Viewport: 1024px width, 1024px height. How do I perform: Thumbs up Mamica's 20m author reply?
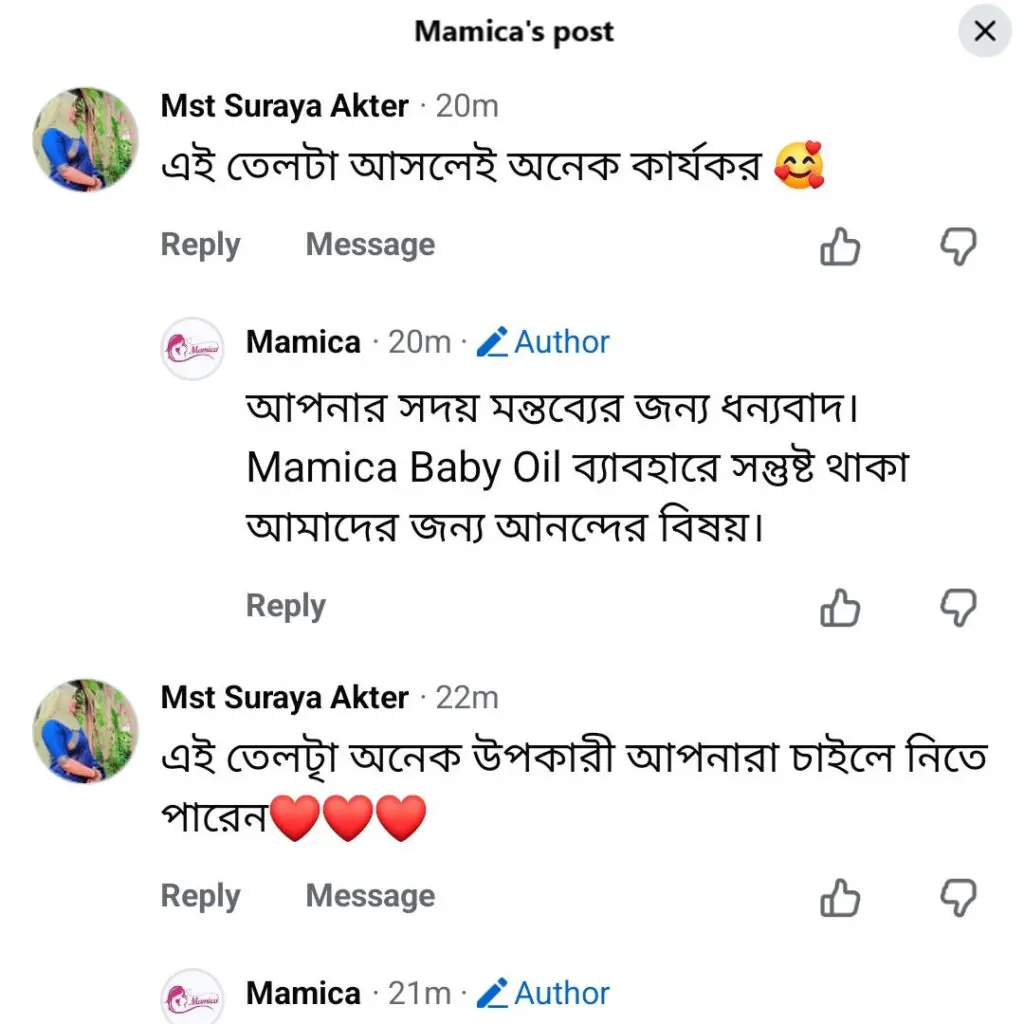tap(840, 607)
